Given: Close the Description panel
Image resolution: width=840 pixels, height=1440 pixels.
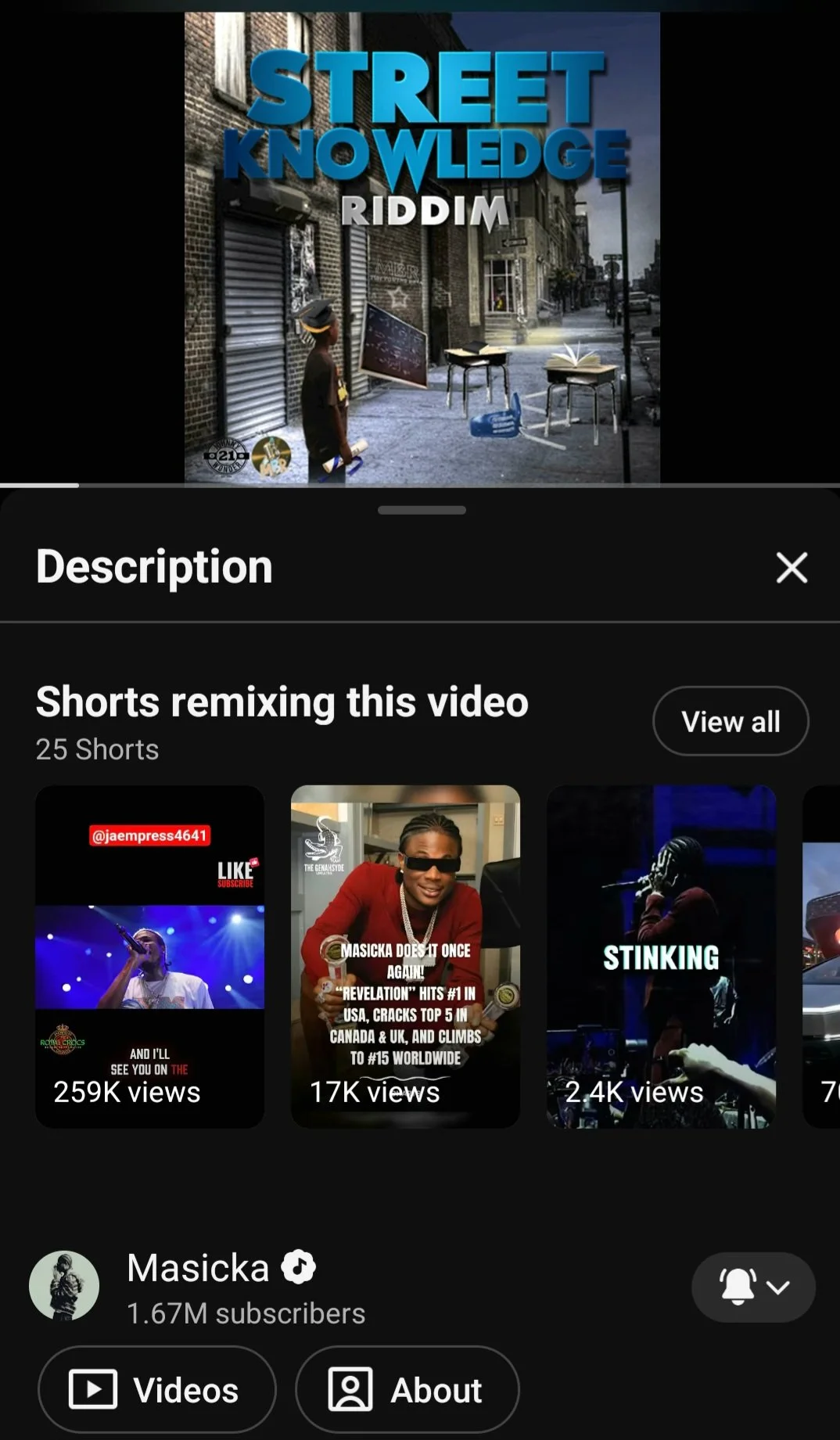Looking at the screenshot, I should tap(792, 567).
